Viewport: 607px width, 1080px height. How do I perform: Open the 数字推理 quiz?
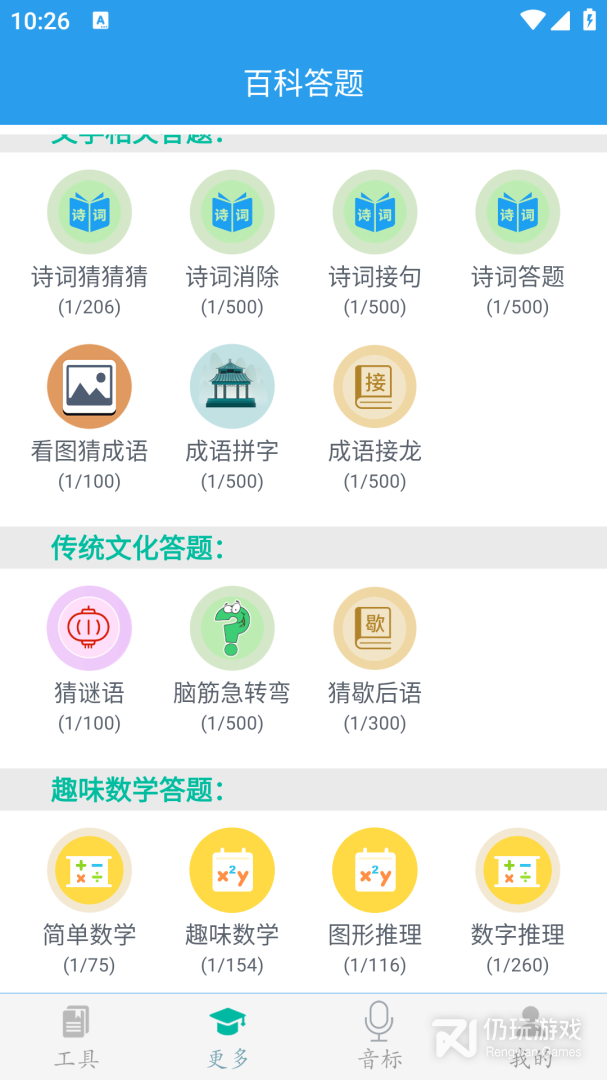(518, 871)
